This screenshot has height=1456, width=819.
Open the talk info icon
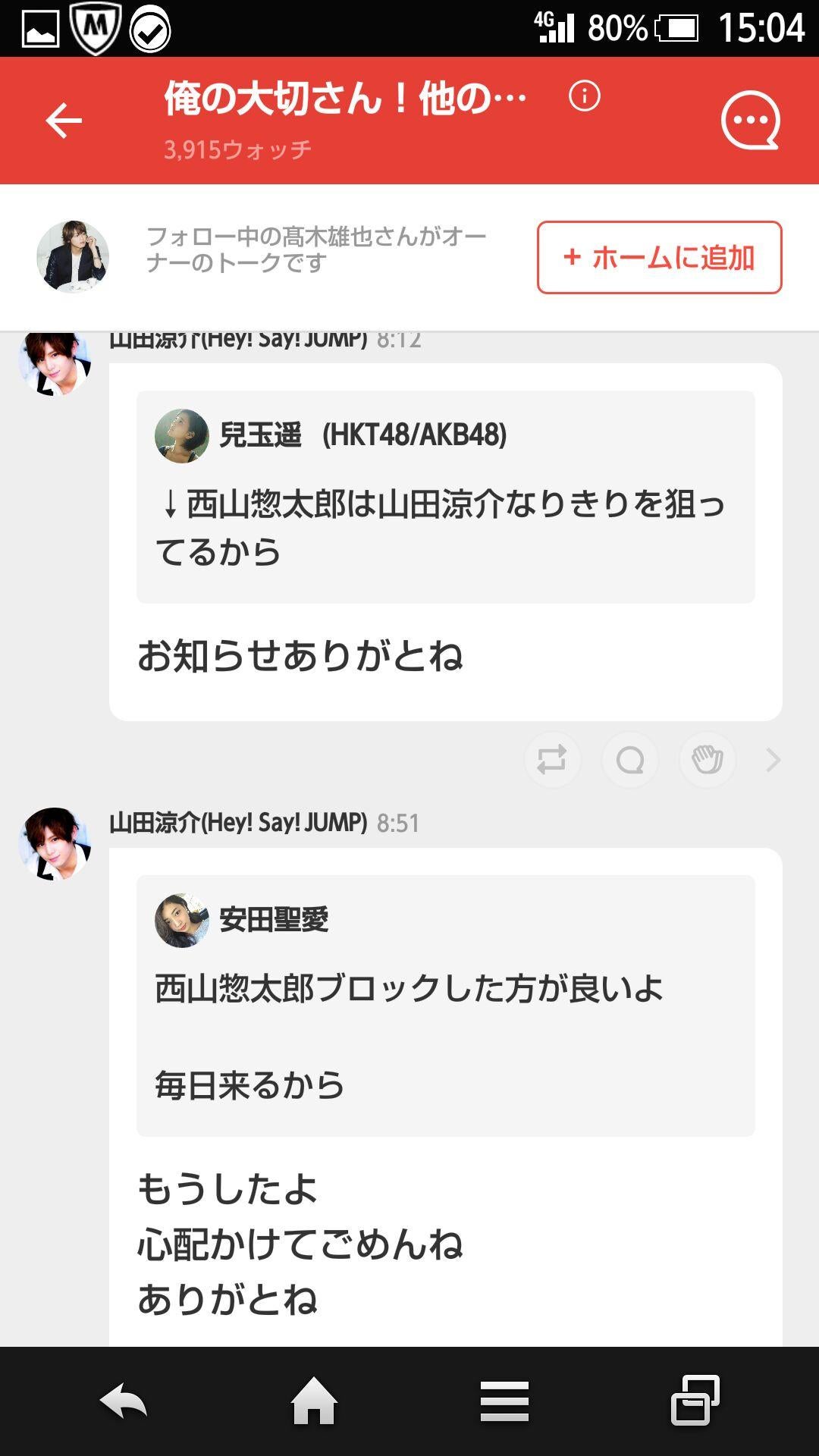[584, 97]
